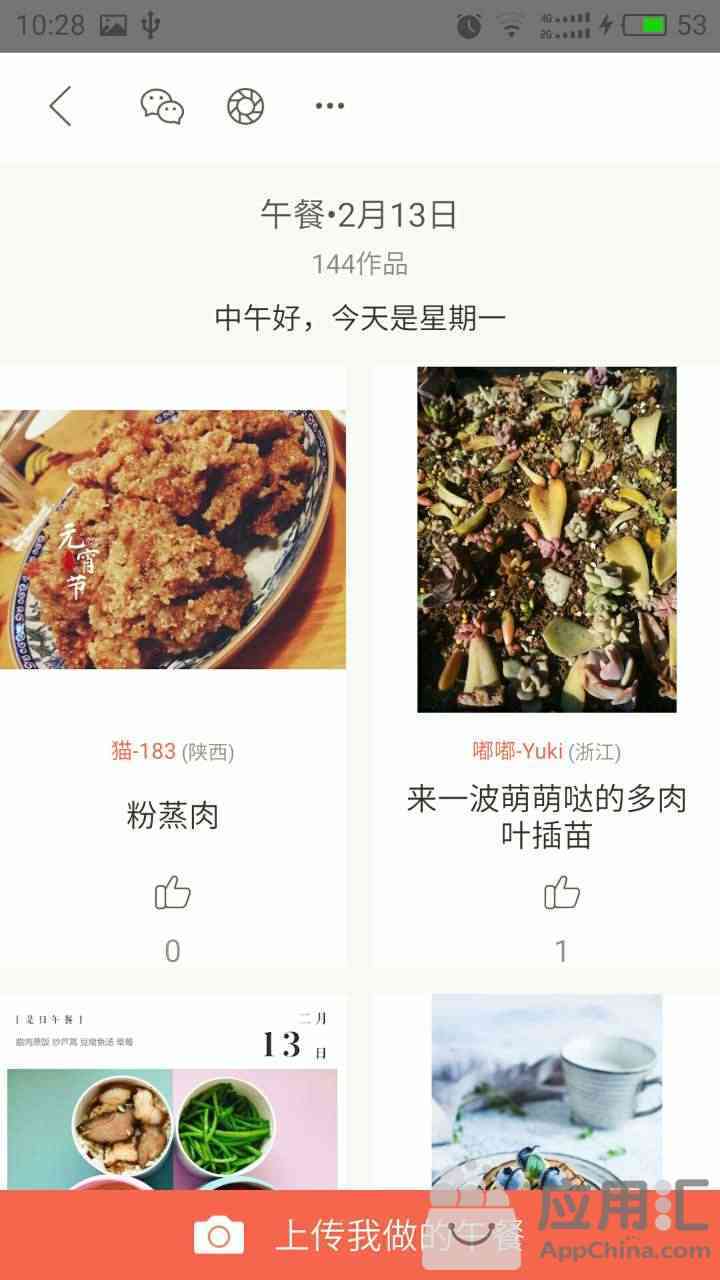Screen dimensions: 720x1280
Task: Share via the WeChat icon
Action: pos(162,106)
